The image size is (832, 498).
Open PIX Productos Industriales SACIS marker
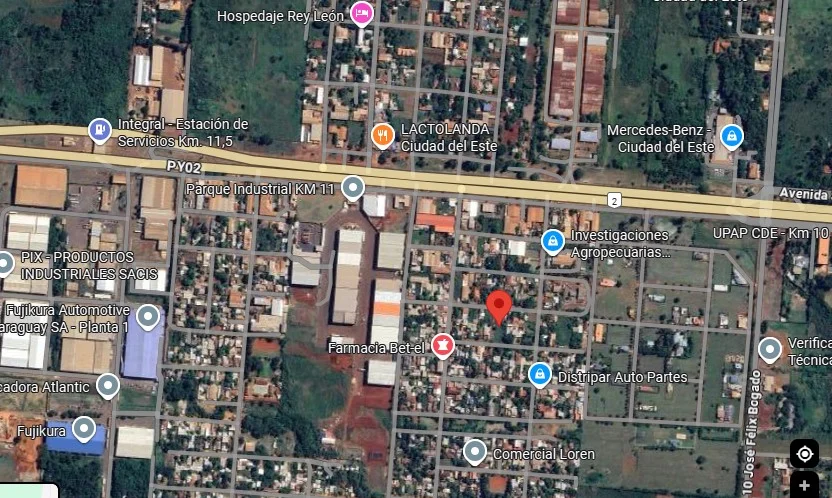(6, 264)
